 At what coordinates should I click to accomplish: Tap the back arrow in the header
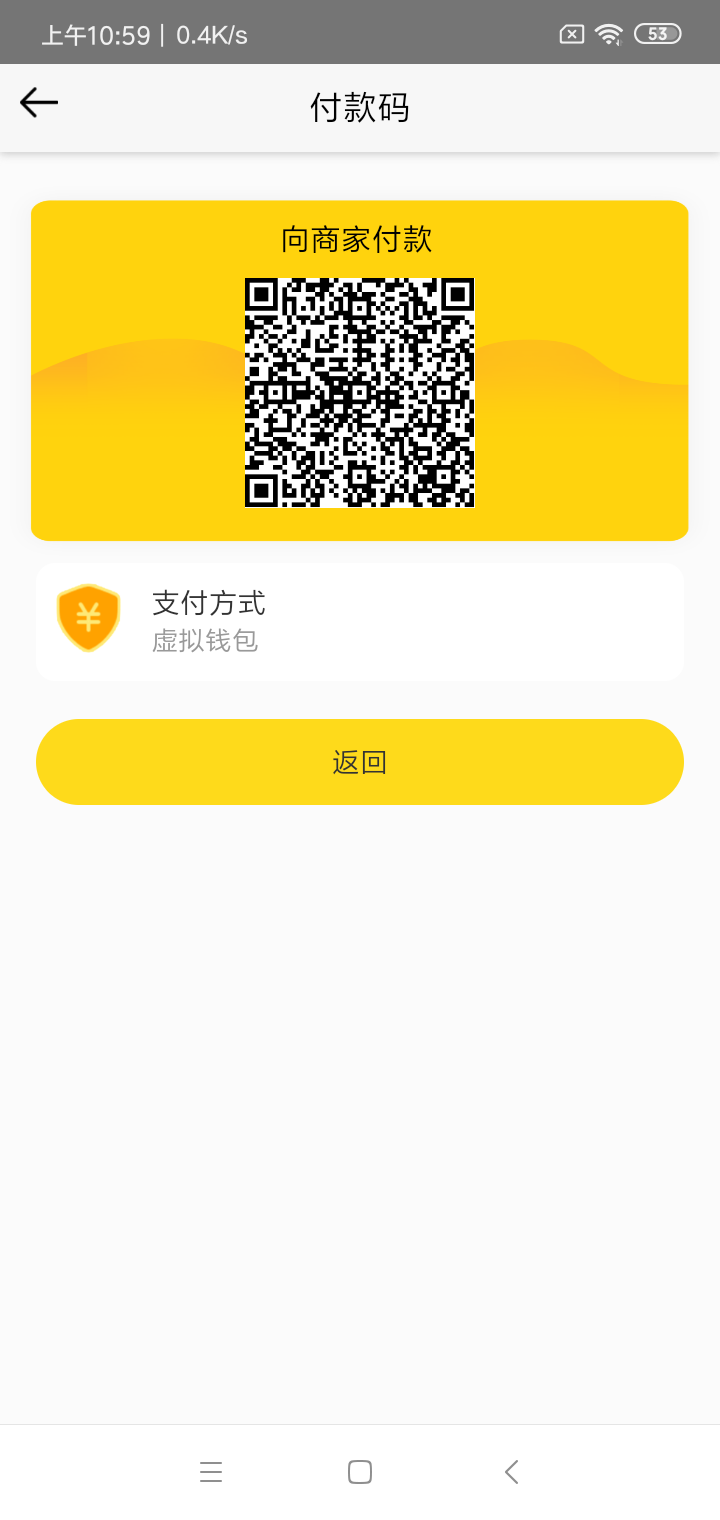click(39, 103)
